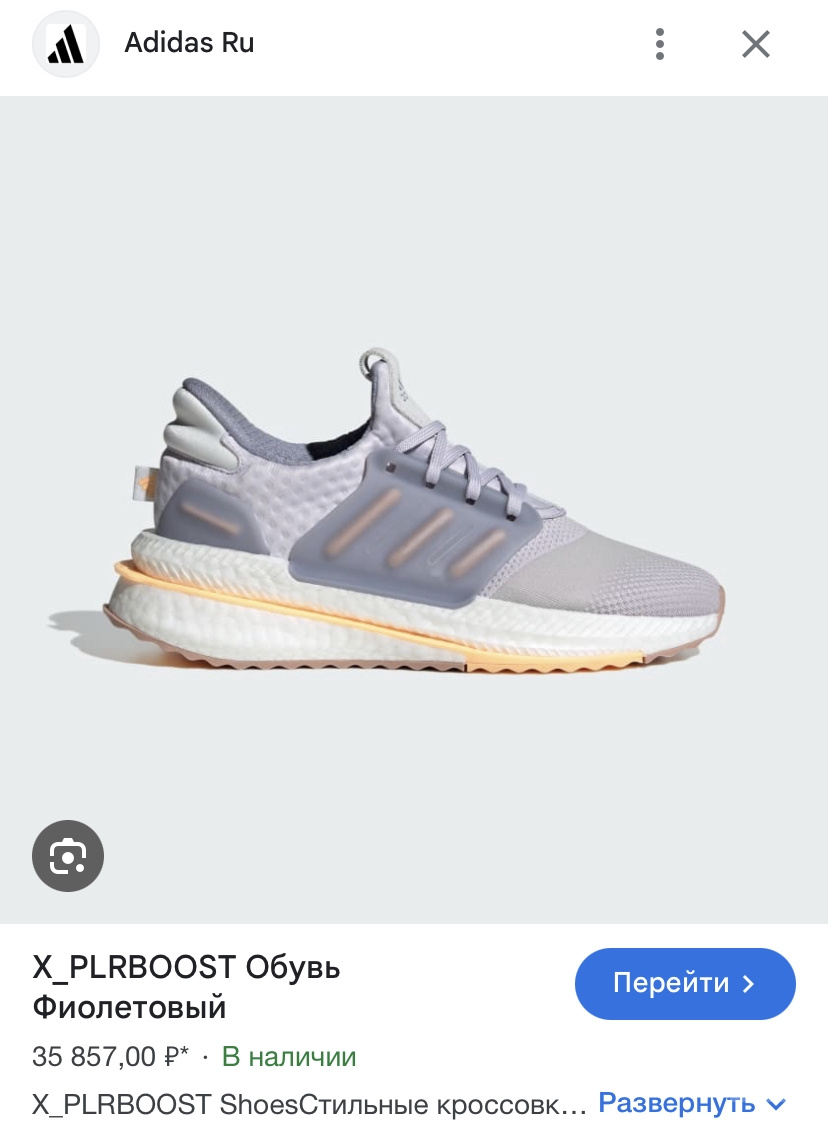Click the adidas trefoil mark in the header
Image resolution: width=828 pixels, height=1125 pixels.
point(66,43)
